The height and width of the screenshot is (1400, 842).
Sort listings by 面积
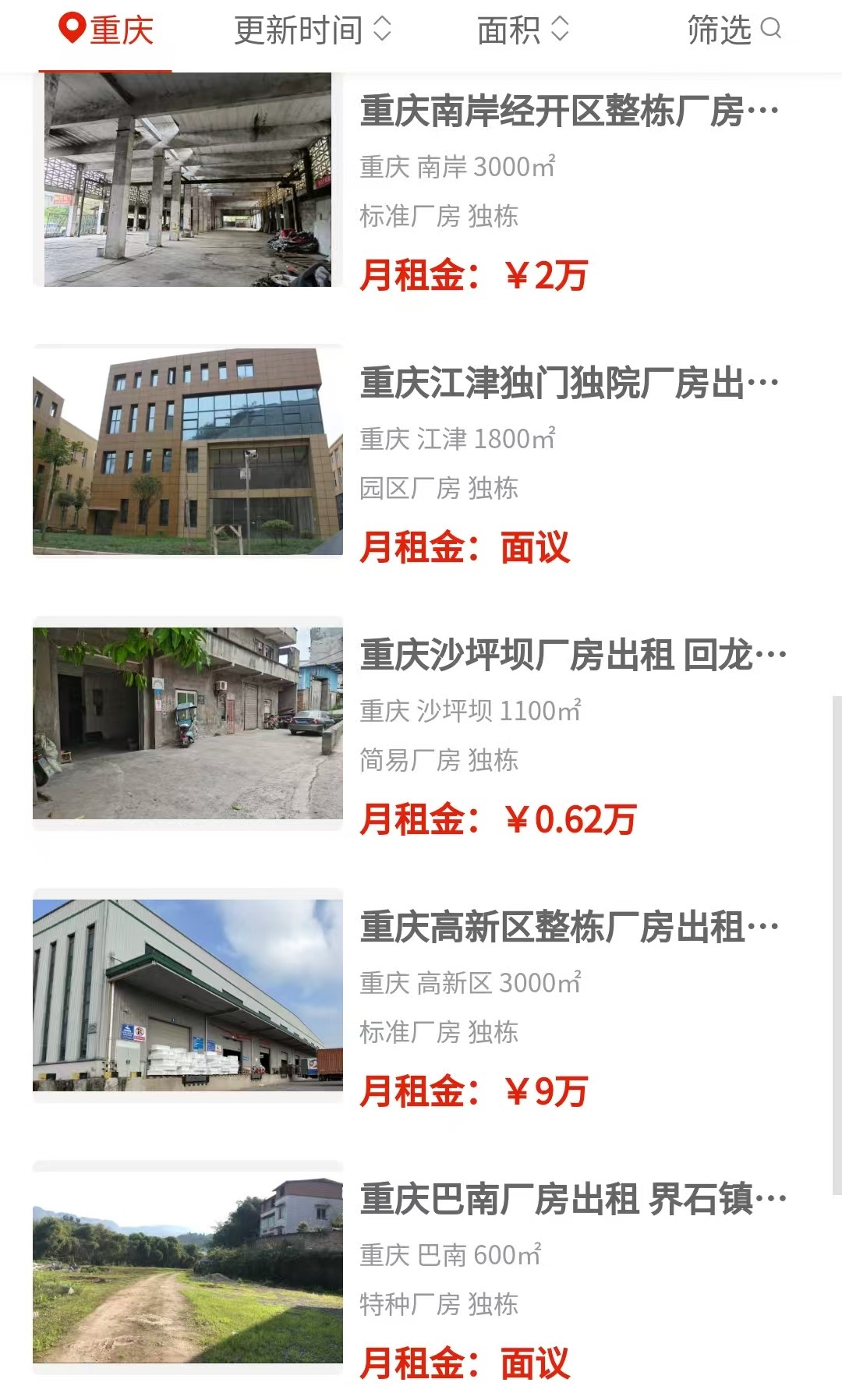522,31
